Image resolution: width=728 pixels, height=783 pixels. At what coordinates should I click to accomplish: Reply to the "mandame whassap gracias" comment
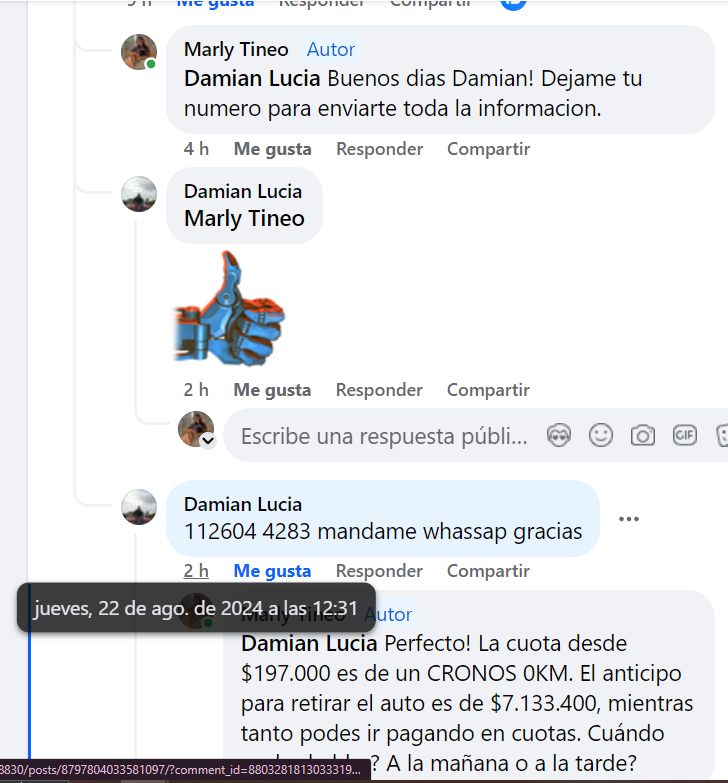tap(379, 571)
